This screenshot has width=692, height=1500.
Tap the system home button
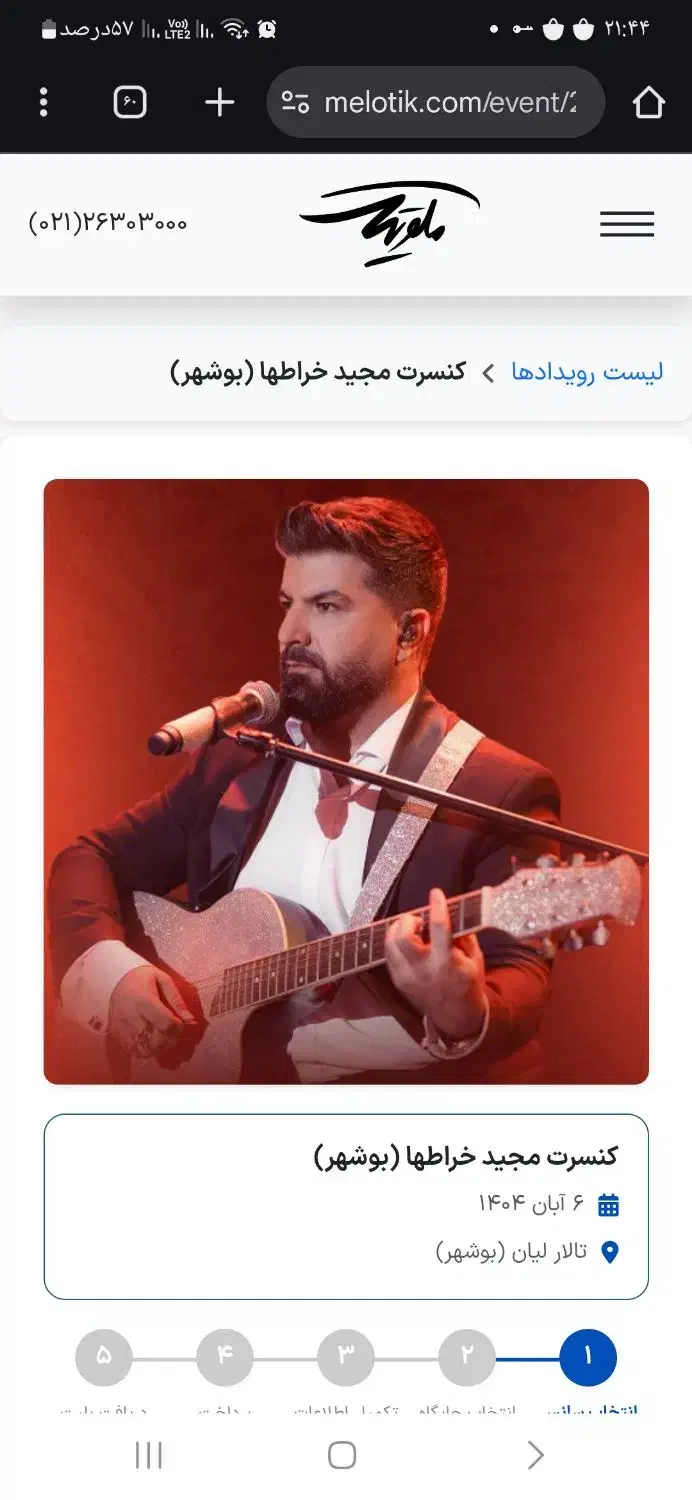click(342, 1455)
